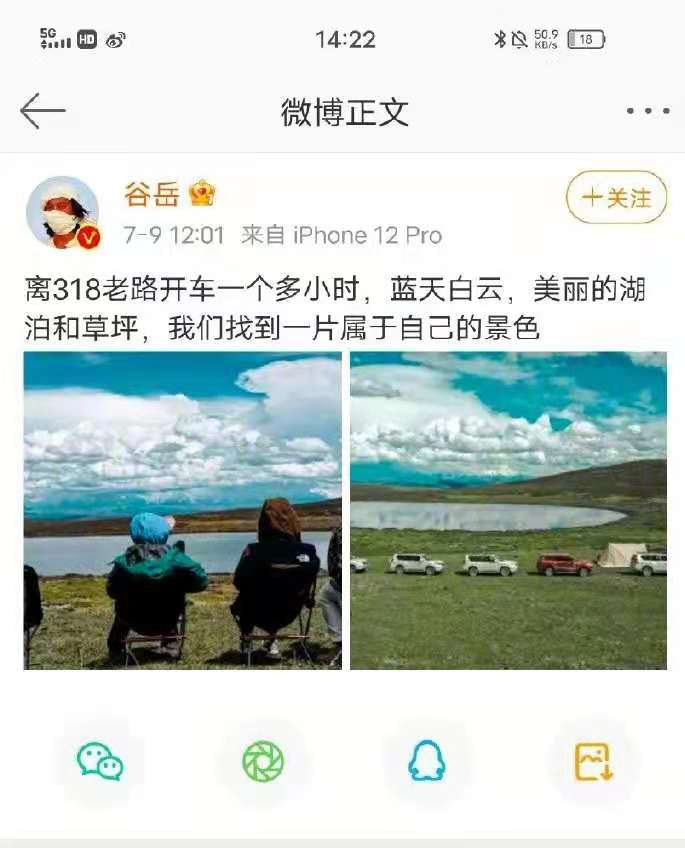This screenshot has height=848, width=685.
Task: Follow 谷岳 with the 关注 button
Action: (x=616, y=197)
